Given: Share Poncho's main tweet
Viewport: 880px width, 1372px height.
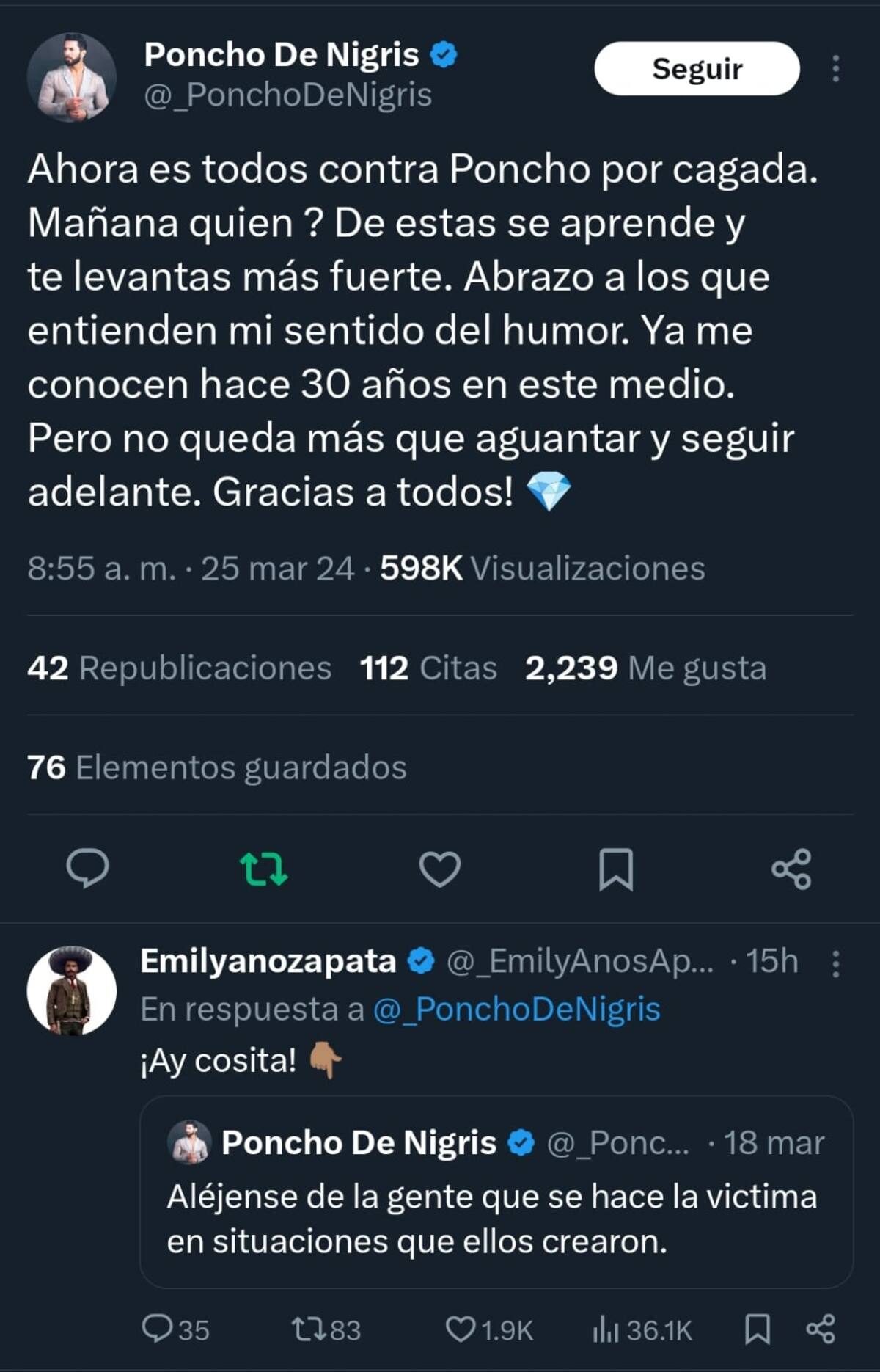Looking at the screenshot, I should 791,869.
